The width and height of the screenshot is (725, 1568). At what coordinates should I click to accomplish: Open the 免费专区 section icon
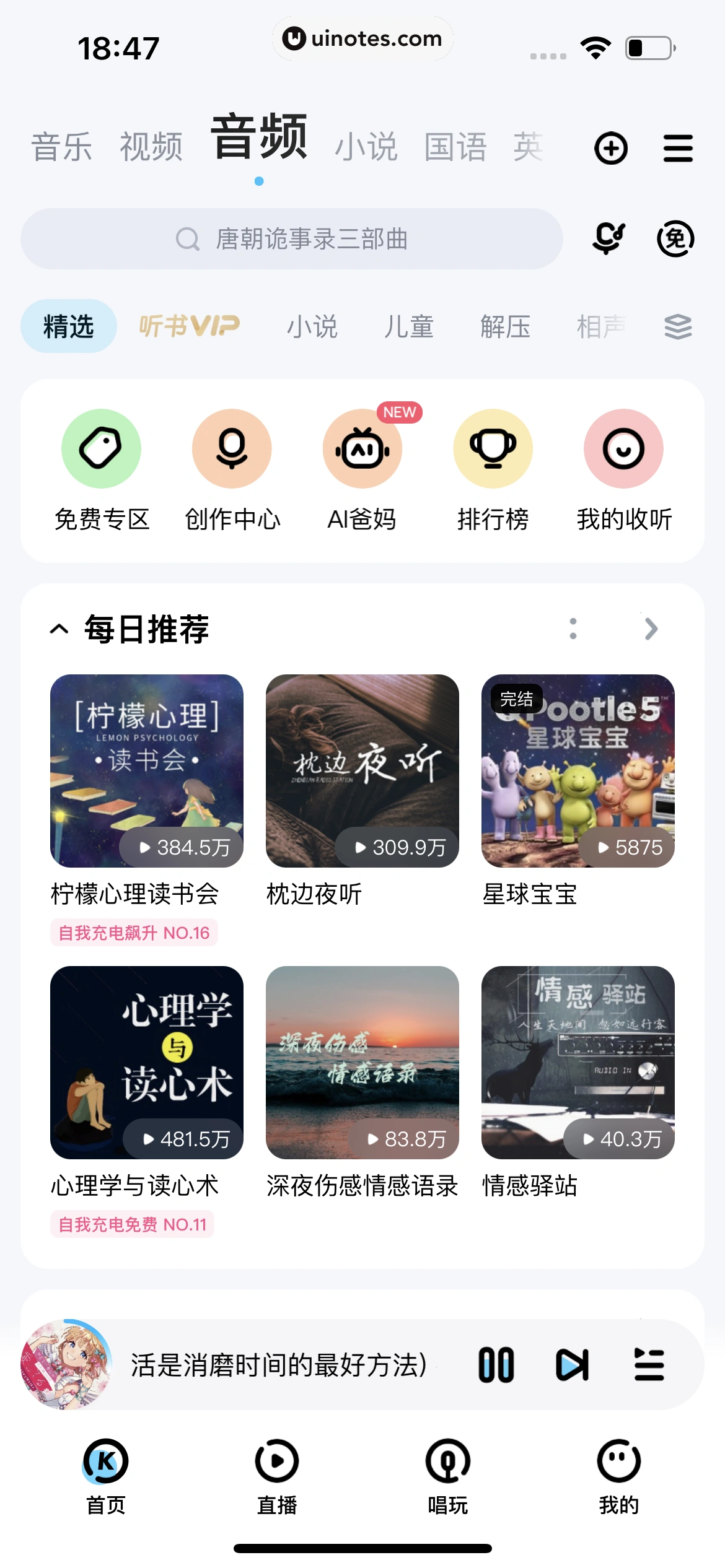click(x=100, y=448)
